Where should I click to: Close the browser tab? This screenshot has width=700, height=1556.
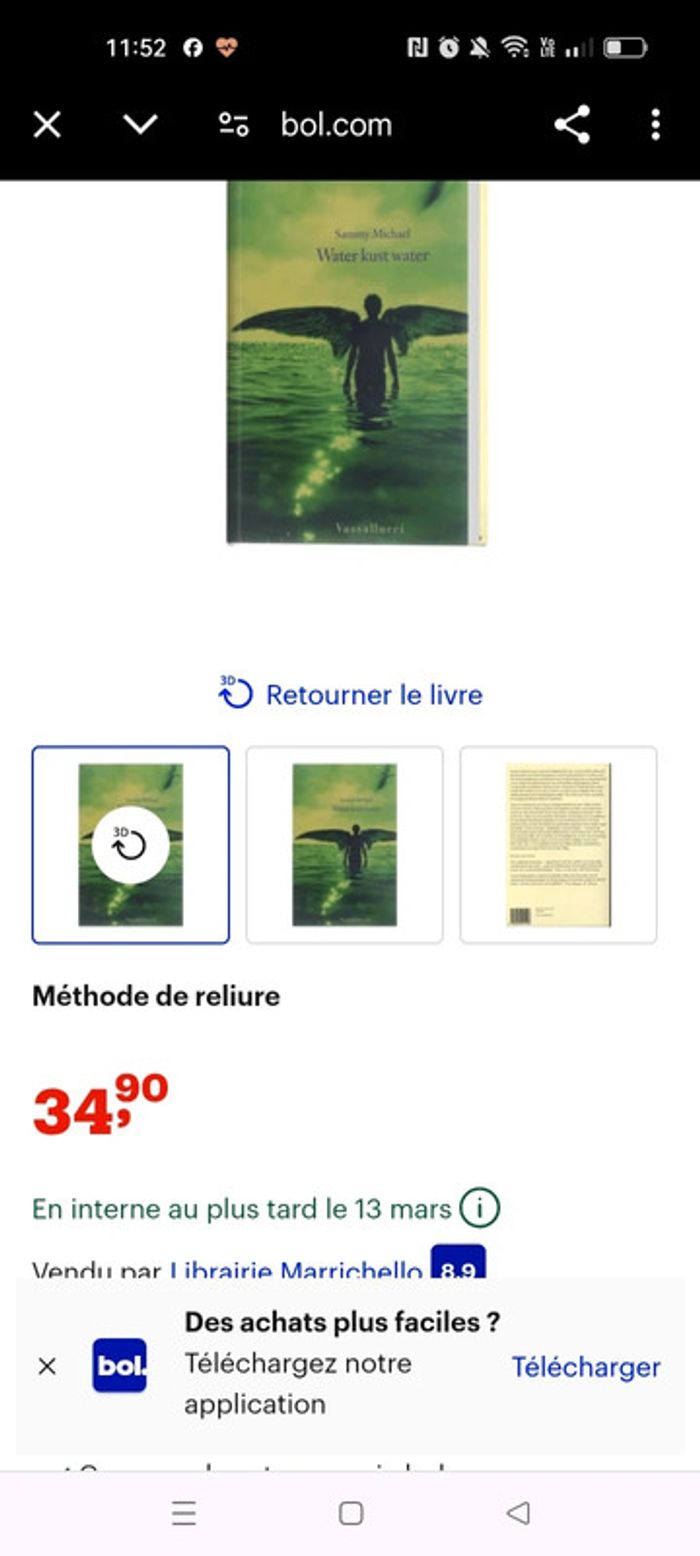click(x=47, y=125)
